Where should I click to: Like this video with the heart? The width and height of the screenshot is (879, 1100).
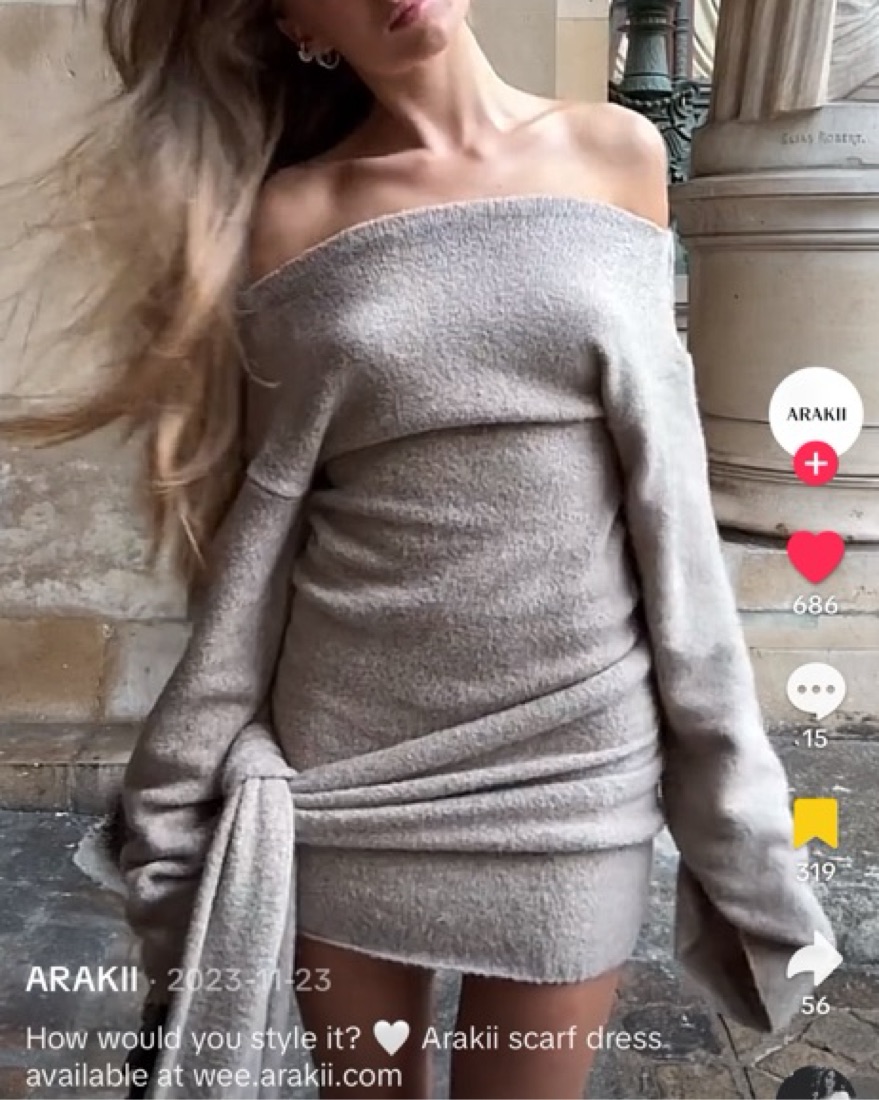click(815, 556)
